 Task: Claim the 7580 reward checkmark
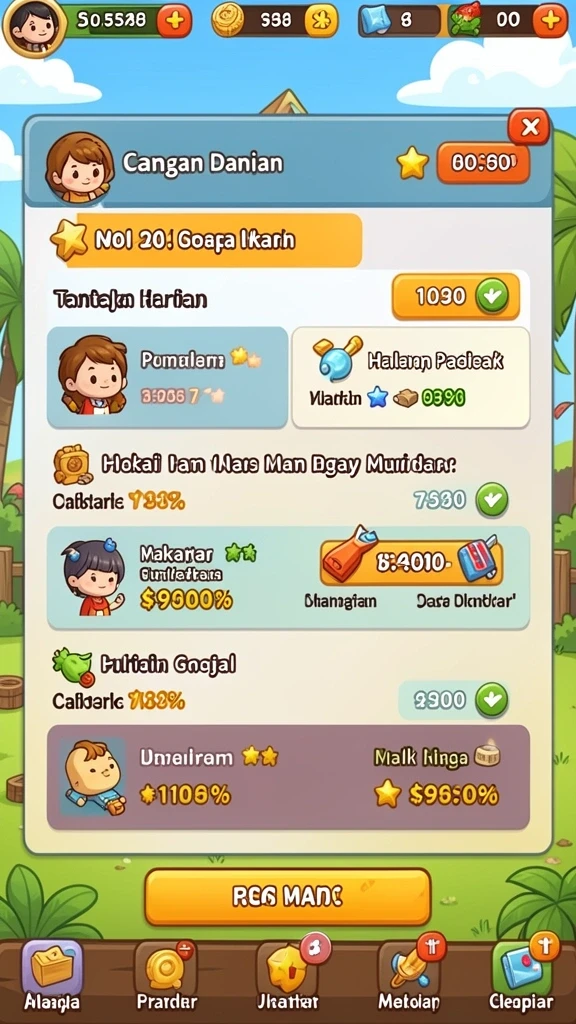click(x=492, y=500)
